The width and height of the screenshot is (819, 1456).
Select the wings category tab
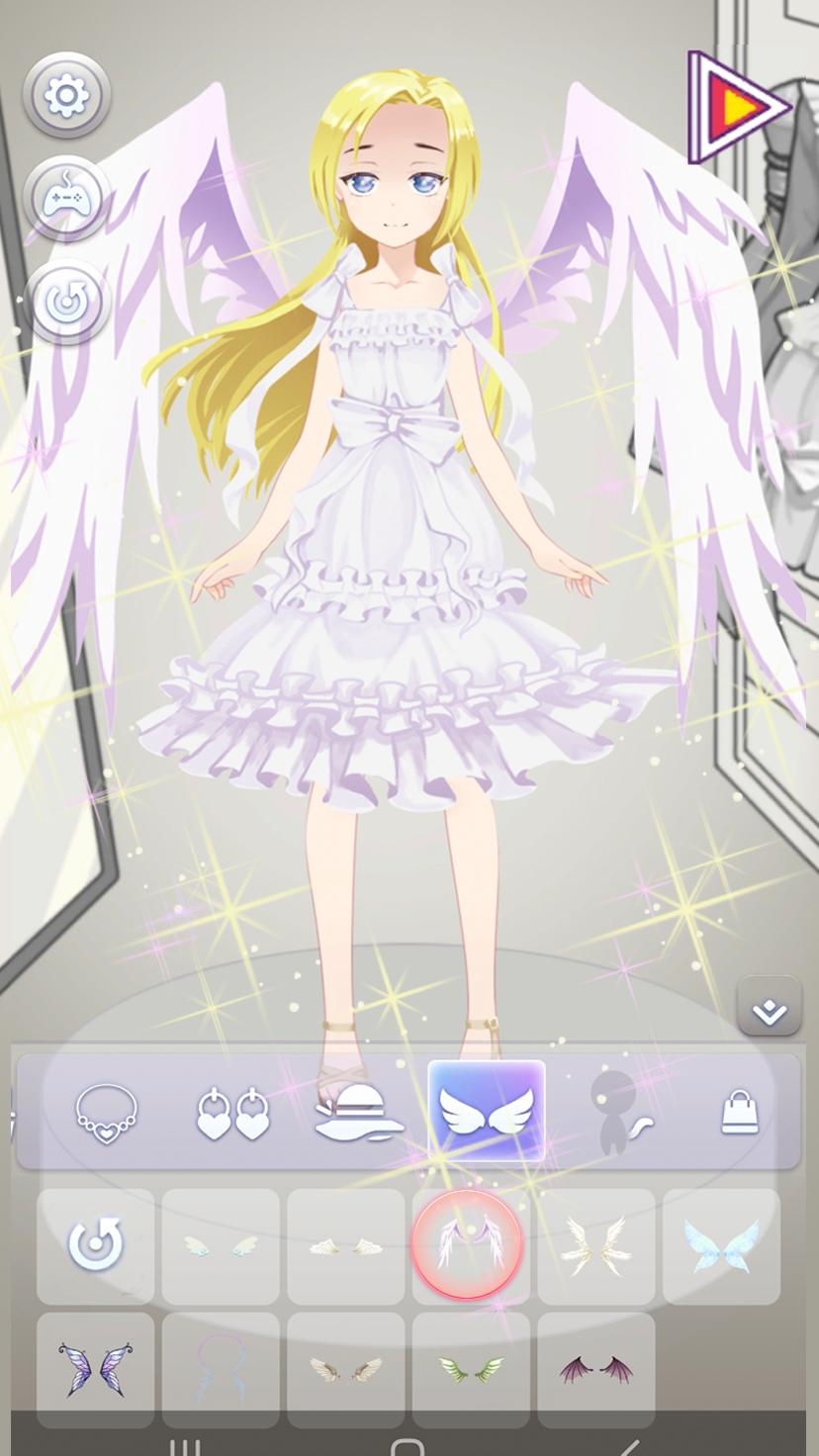tap(487, 1111)
